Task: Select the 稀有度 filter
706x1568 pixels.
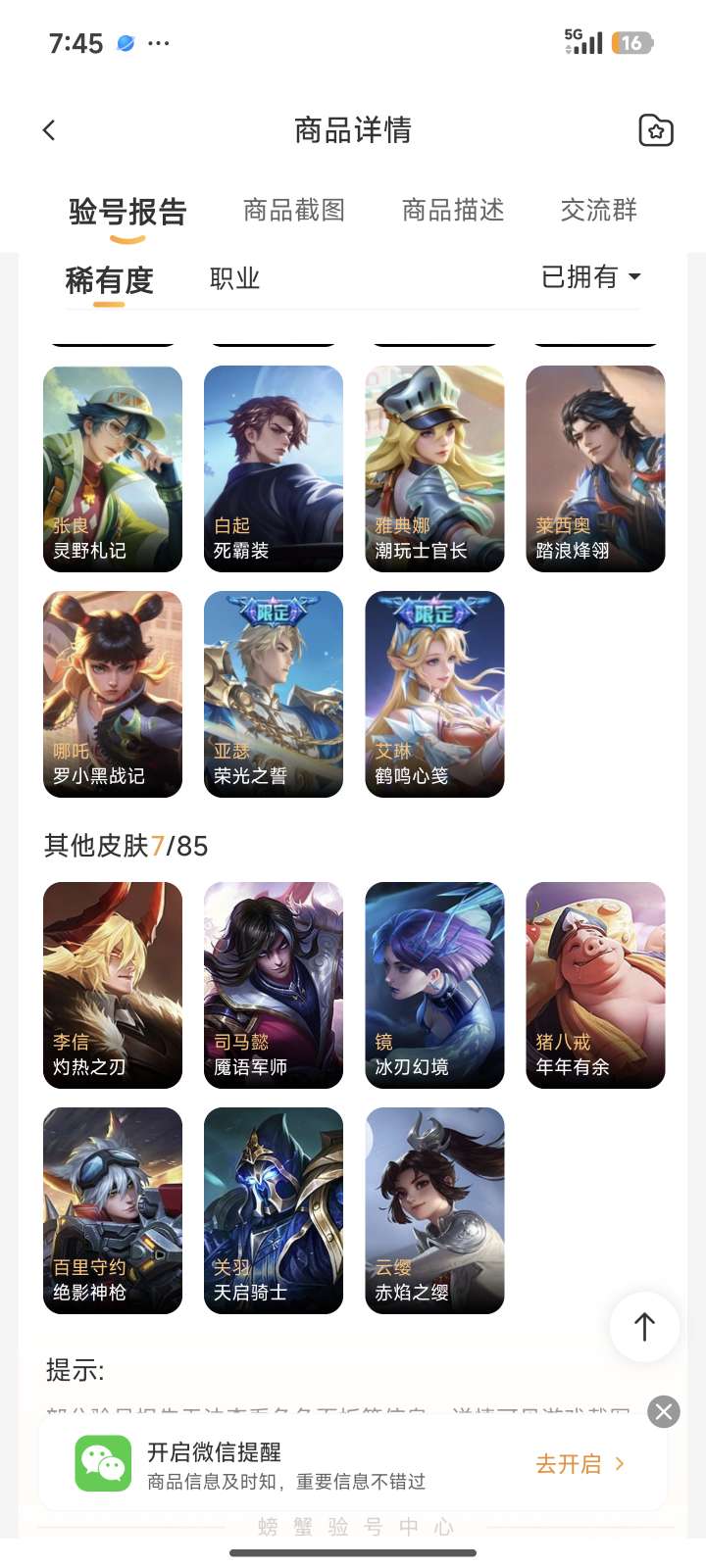Action: tap(109, 280)
